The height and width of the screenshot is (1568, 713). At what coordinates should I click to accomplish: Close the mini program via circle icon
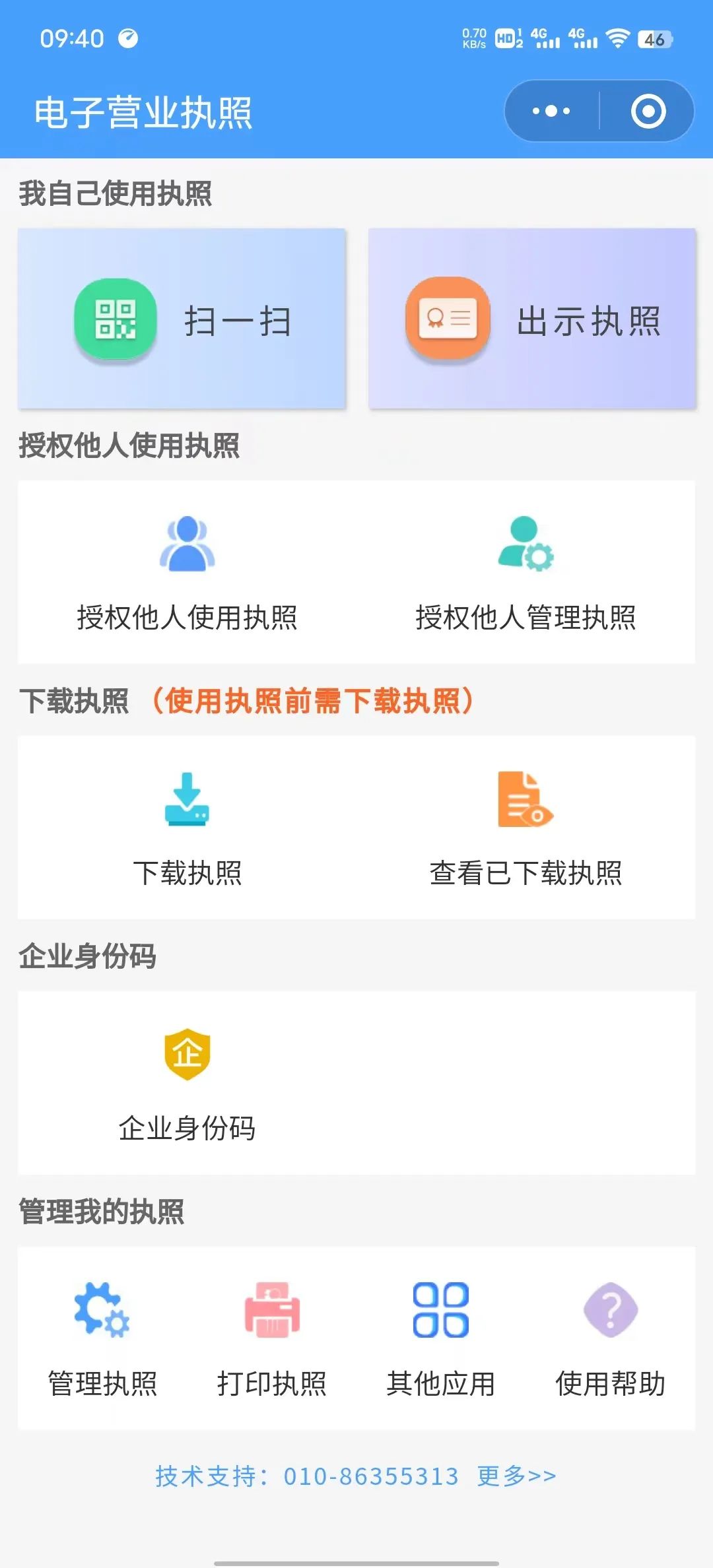[648, 111]
